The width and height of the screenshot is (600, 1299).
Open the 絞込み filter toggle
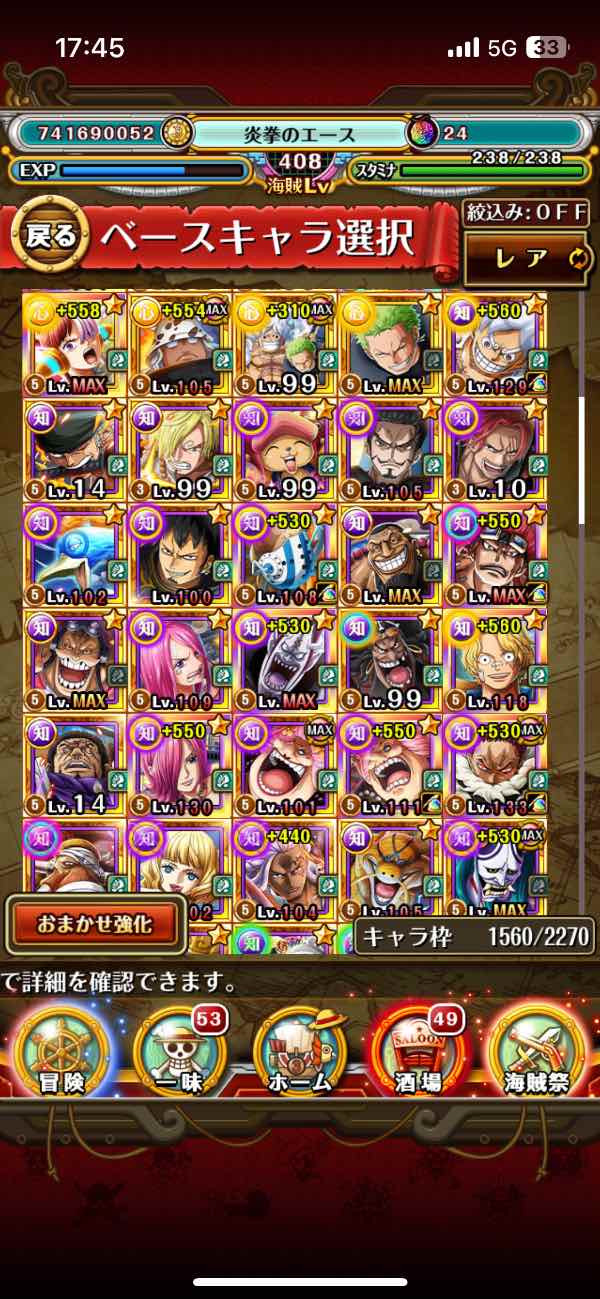(525, 212)
